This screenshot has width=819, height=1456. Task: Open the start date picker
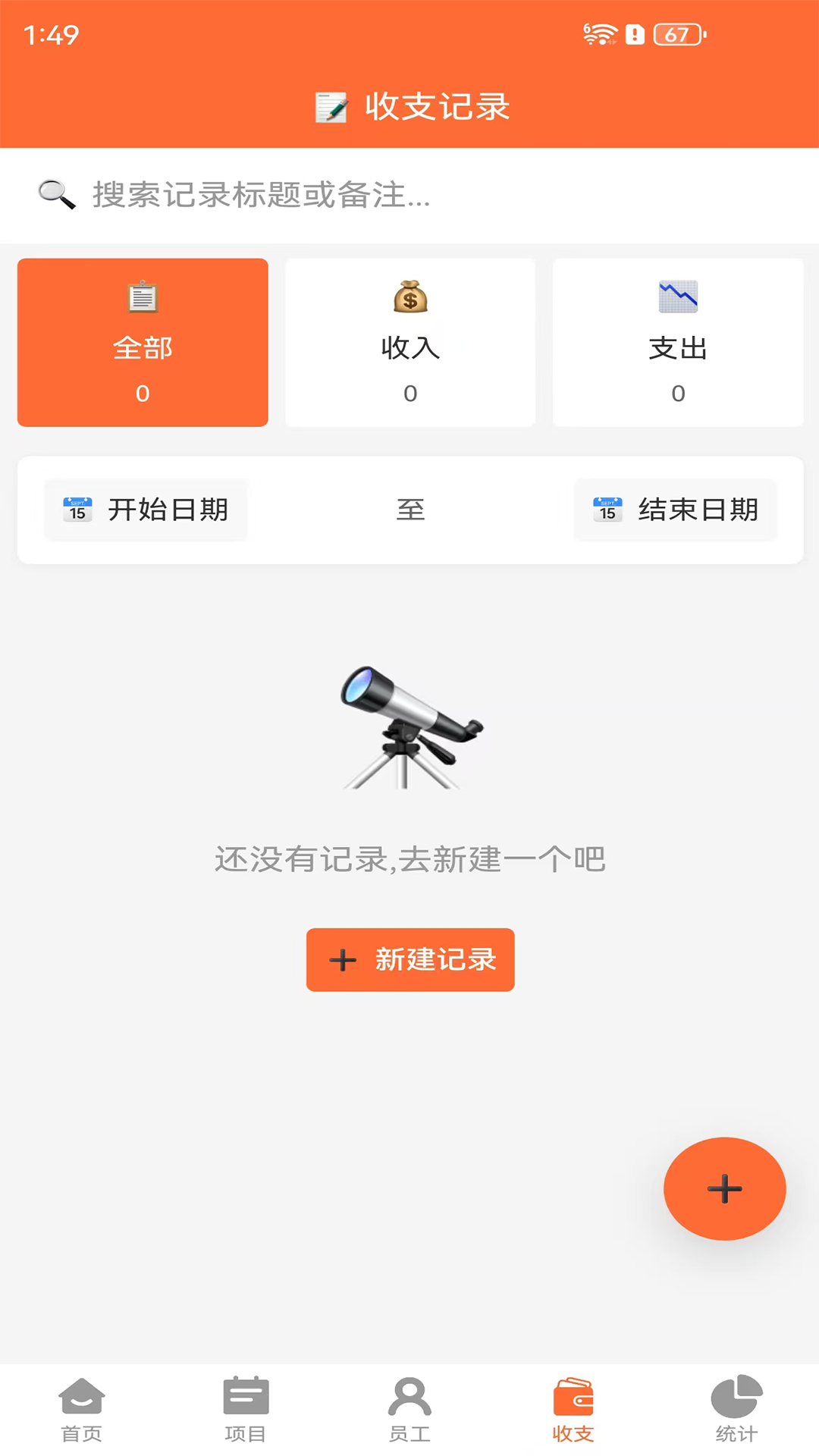coord(146,510)
